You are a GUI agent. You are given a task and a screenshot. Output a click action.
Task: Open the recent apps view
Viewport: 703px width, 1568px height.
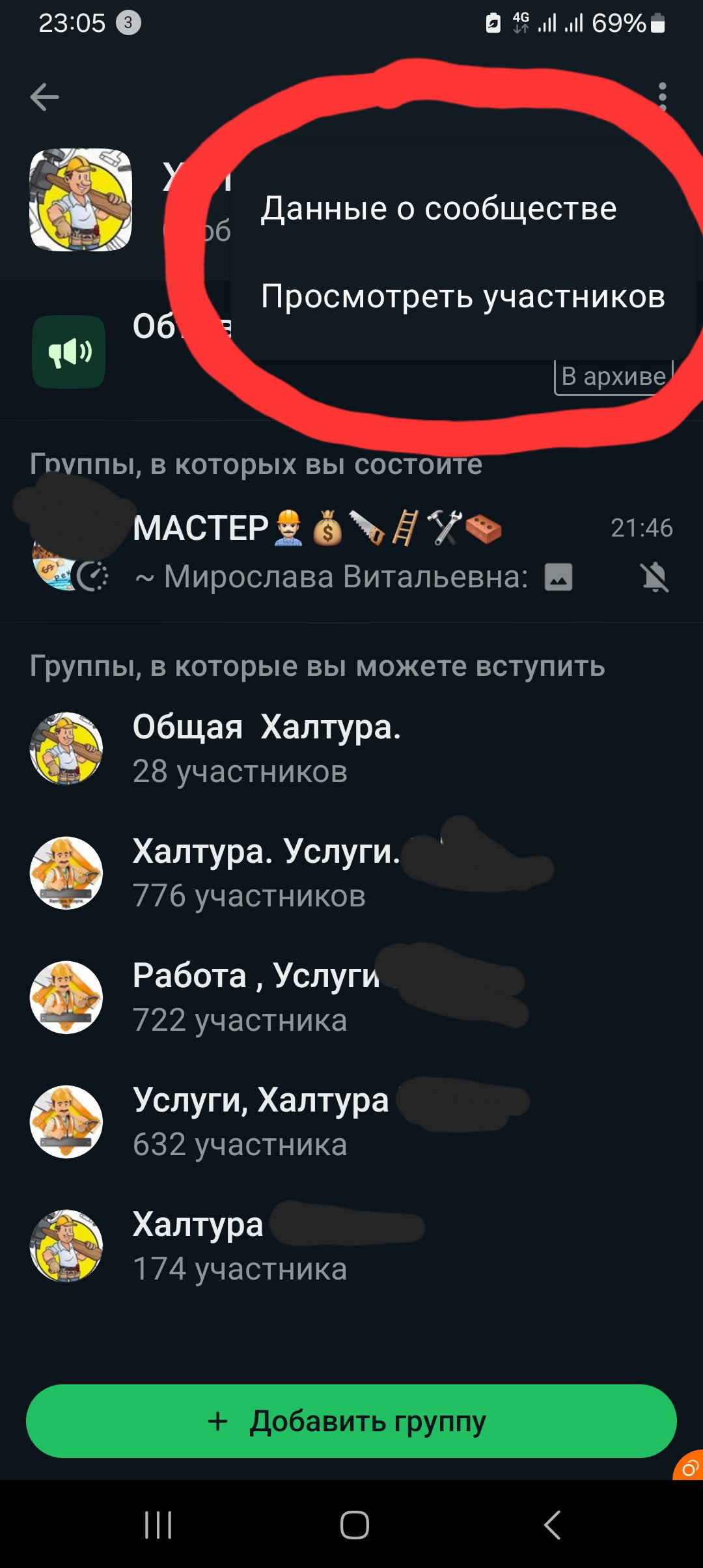click(158, 1524)
